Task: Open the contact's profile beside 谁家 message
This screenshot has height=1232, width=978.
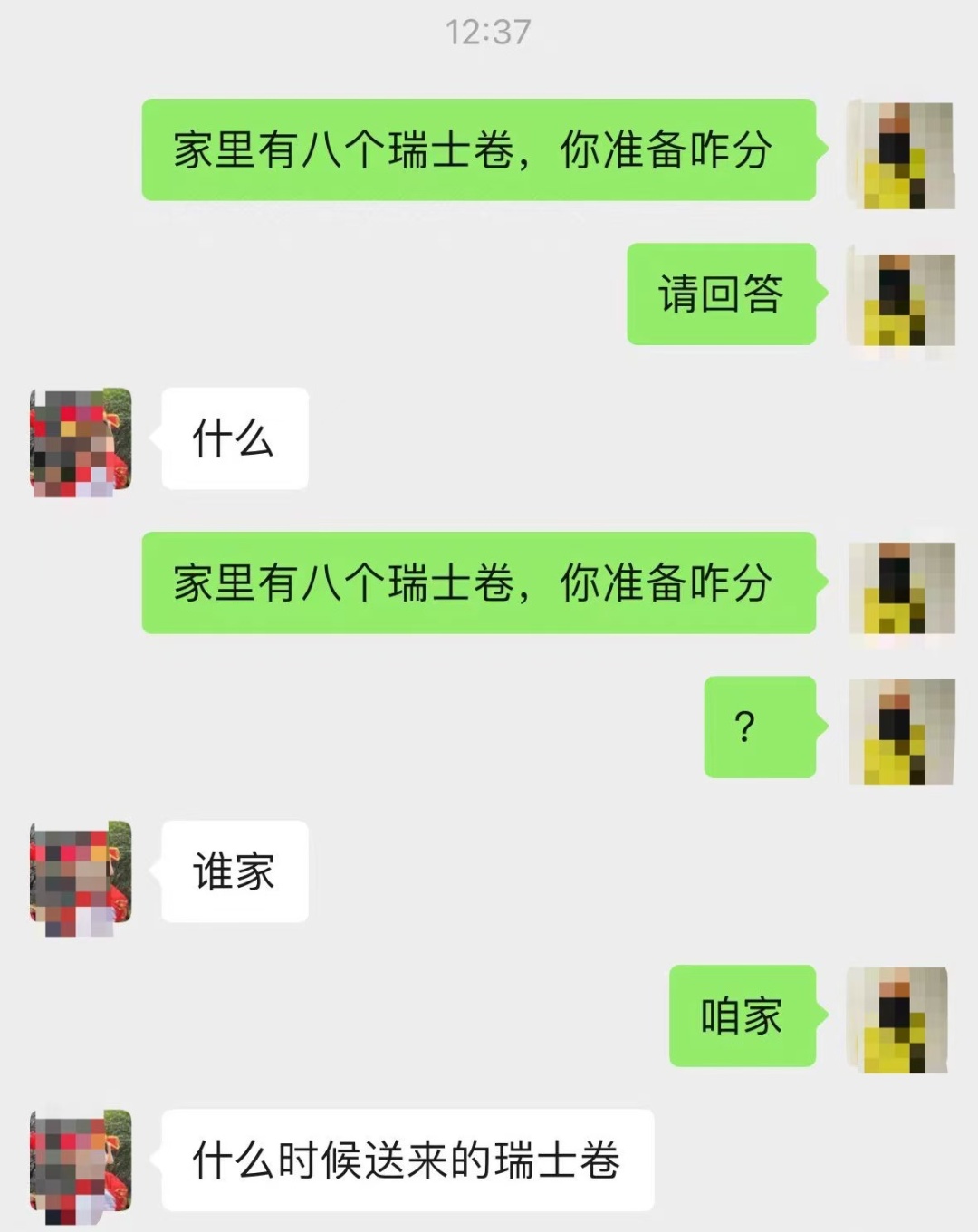Action: tap(81, 875)
